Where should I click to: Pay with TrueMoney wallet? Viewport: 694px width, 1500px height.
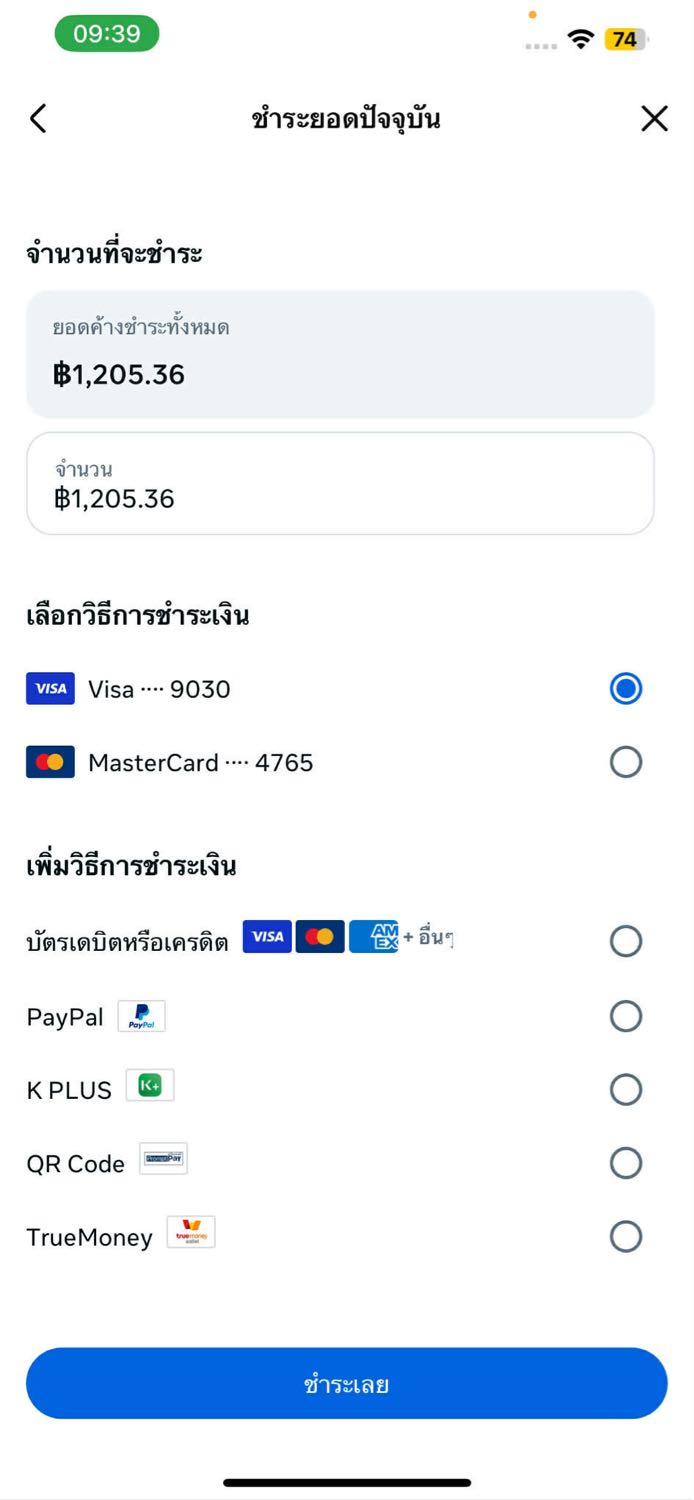625,1237
